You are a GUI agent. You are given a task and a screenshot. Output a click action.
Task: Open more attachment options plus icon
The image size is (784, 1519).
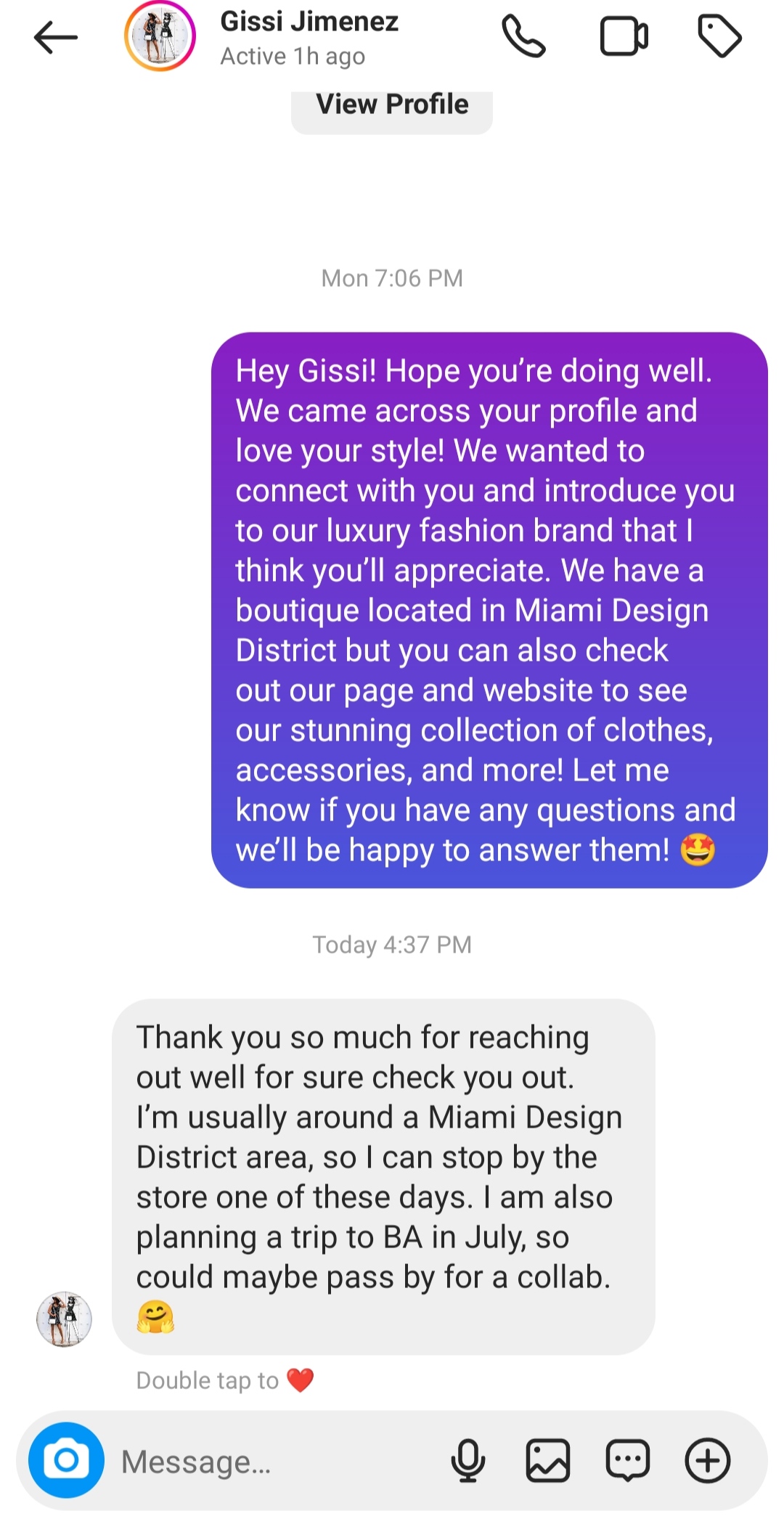[x=708, y=1460]
